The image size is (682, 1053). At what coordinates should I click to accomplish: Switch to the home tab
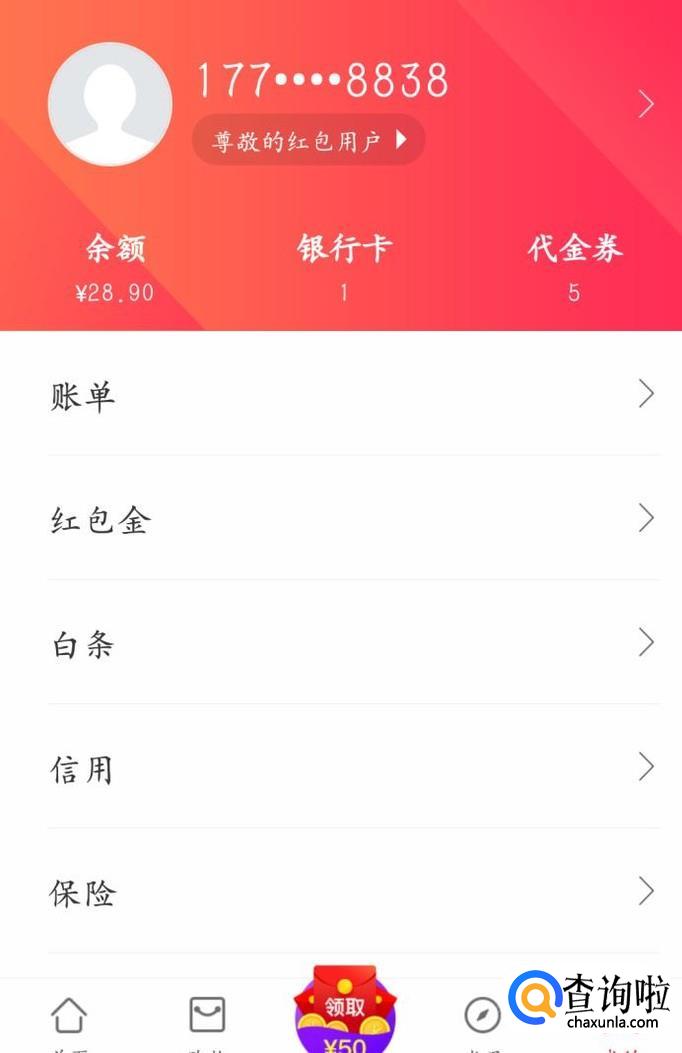pos(68,1018)
